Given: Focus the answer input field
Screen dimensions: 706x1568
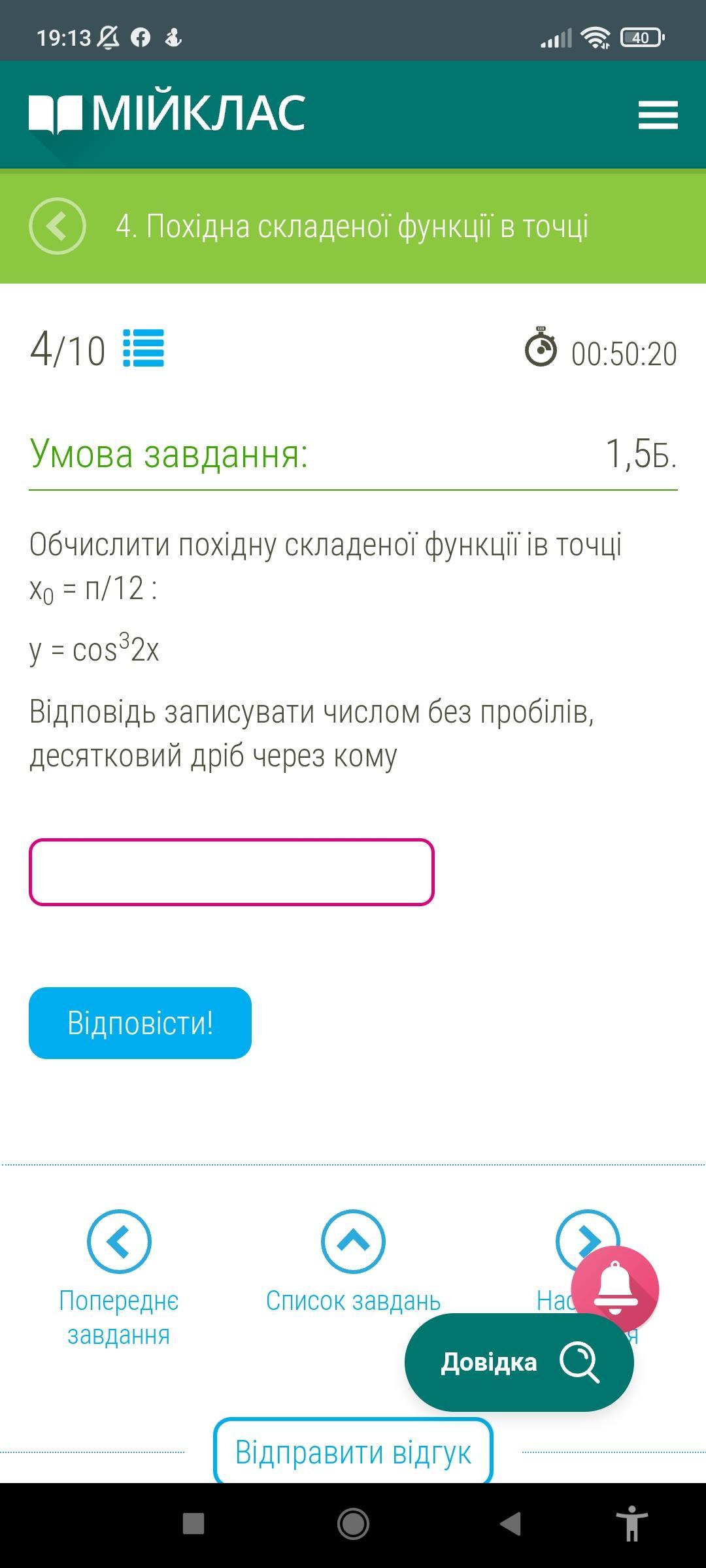Looking at the screenshot, I should tap(231, 872).
